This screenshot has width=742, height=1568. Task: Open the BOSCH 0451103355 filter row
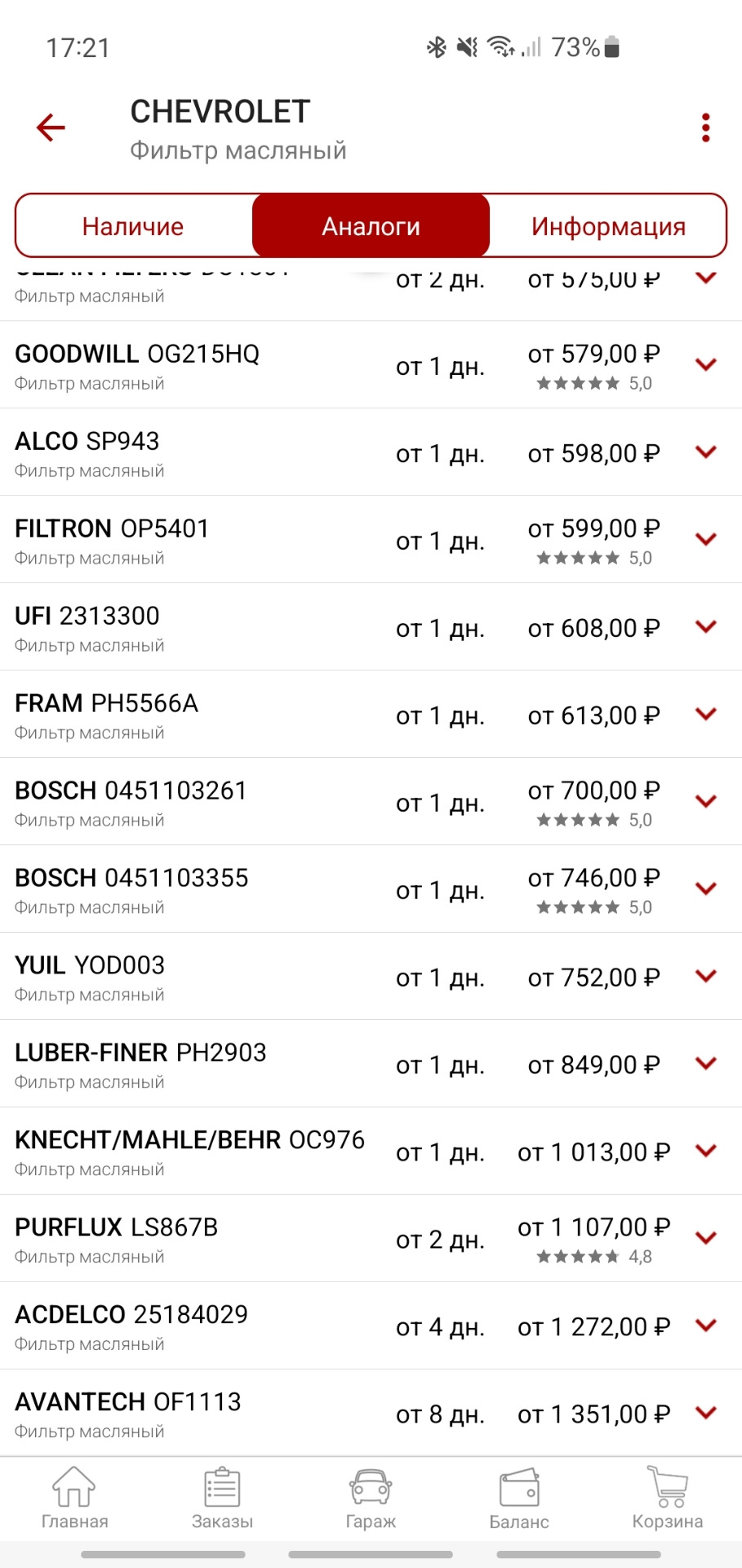click(188, 889)
